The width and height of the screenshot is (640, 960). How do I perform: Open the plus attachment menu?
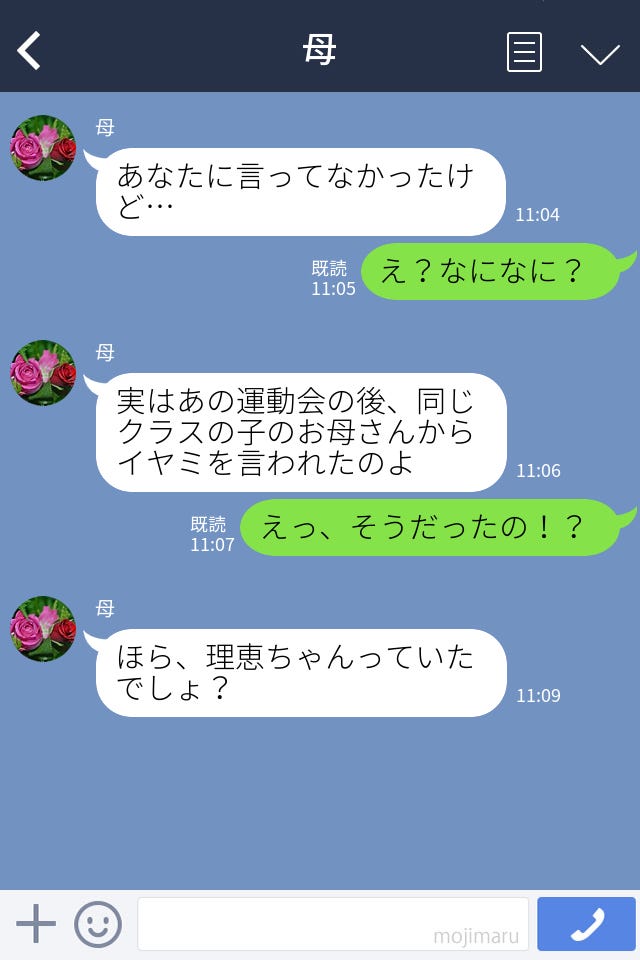pyautogui.click(x=36, y=923)
